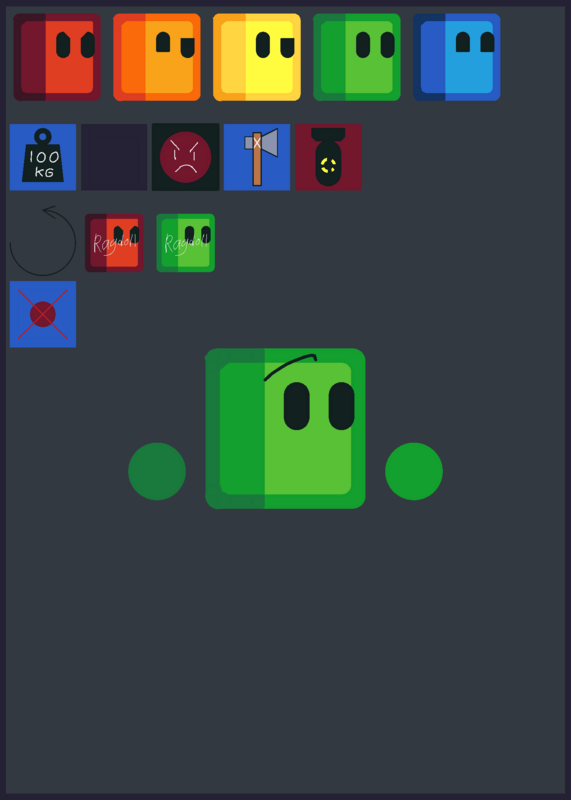Tap the empty dark item slot
The height and width of the screenshot is (800, 571).
(114, 157)
